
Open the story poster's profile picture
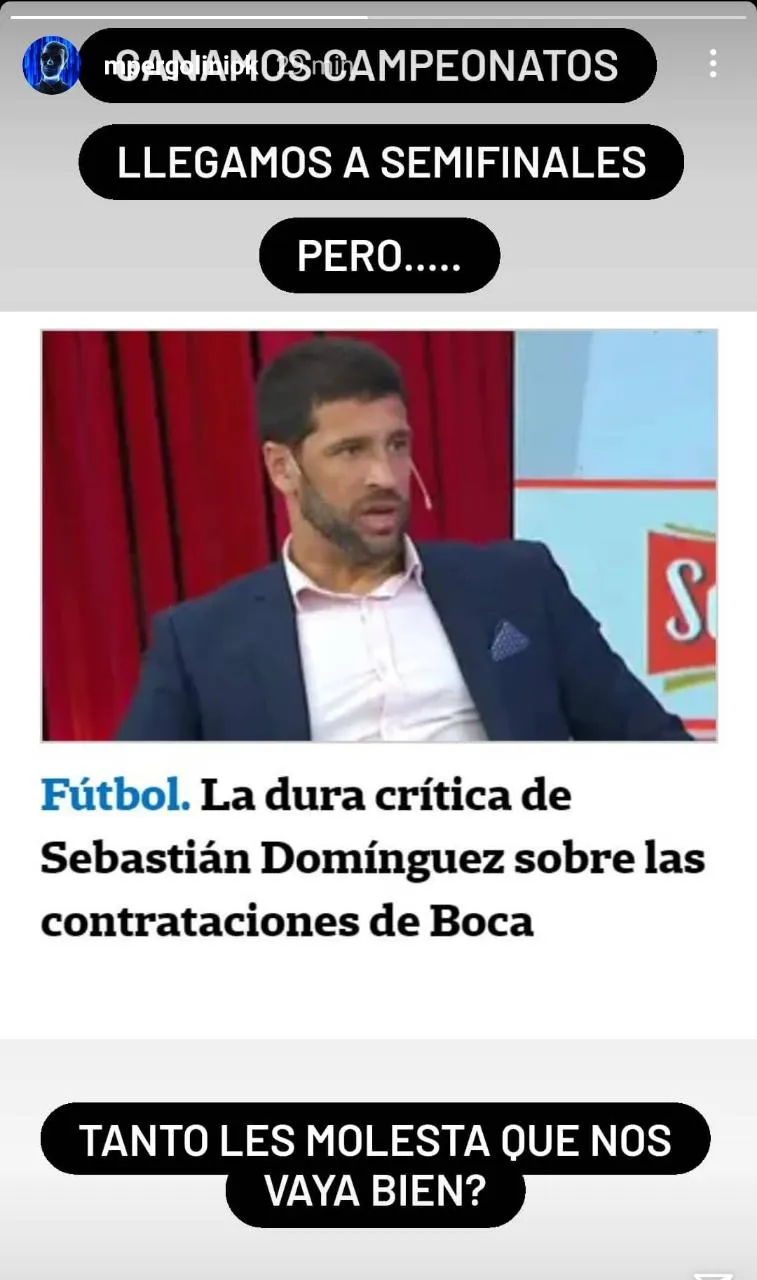coord(50,65)
